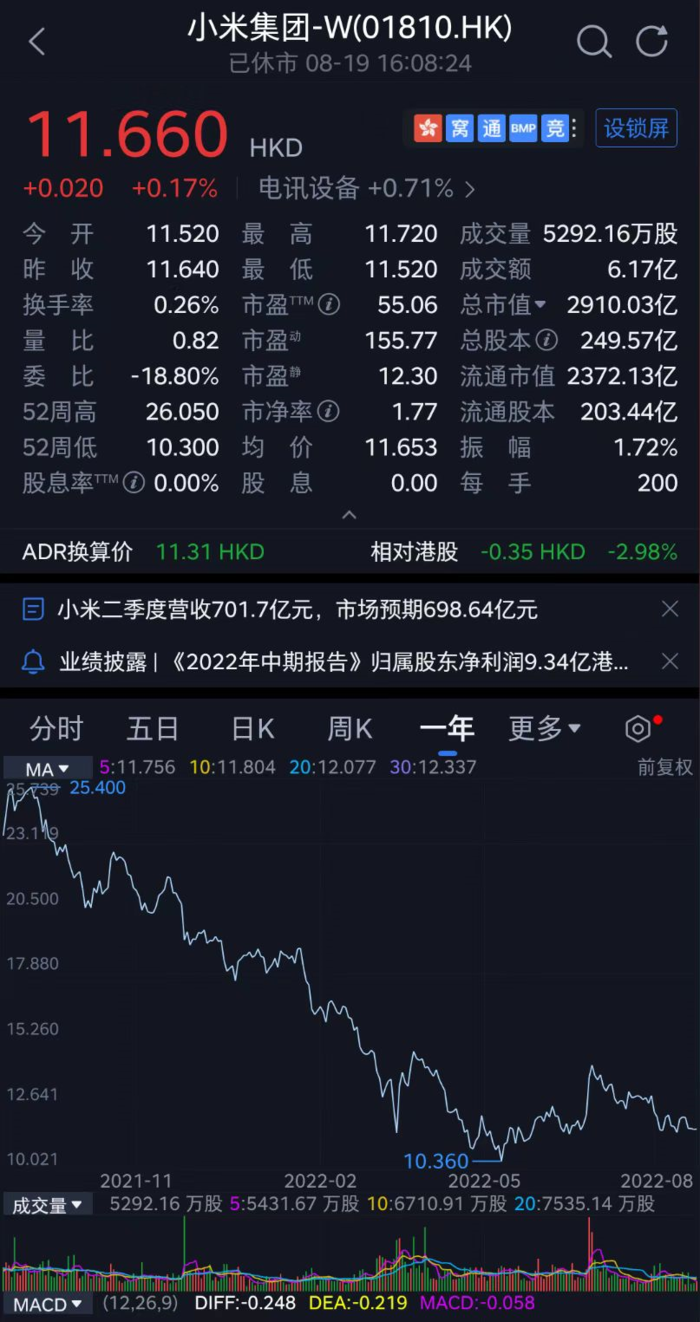The height and width of the screenshot is (1322, 700).
Task: Open the MA indicator dropdown
Action: 46,768
